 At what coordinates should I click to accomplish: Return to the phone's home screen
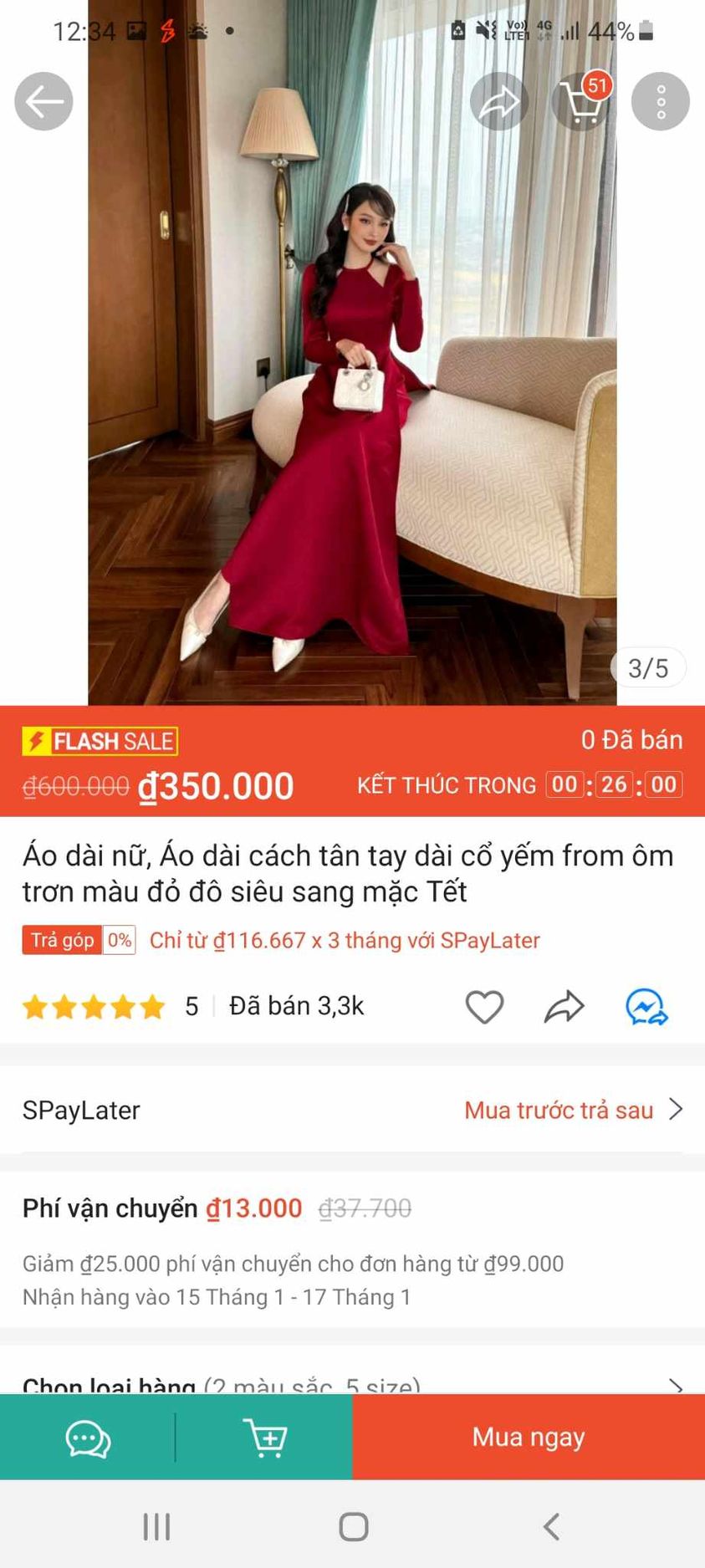353,1526
